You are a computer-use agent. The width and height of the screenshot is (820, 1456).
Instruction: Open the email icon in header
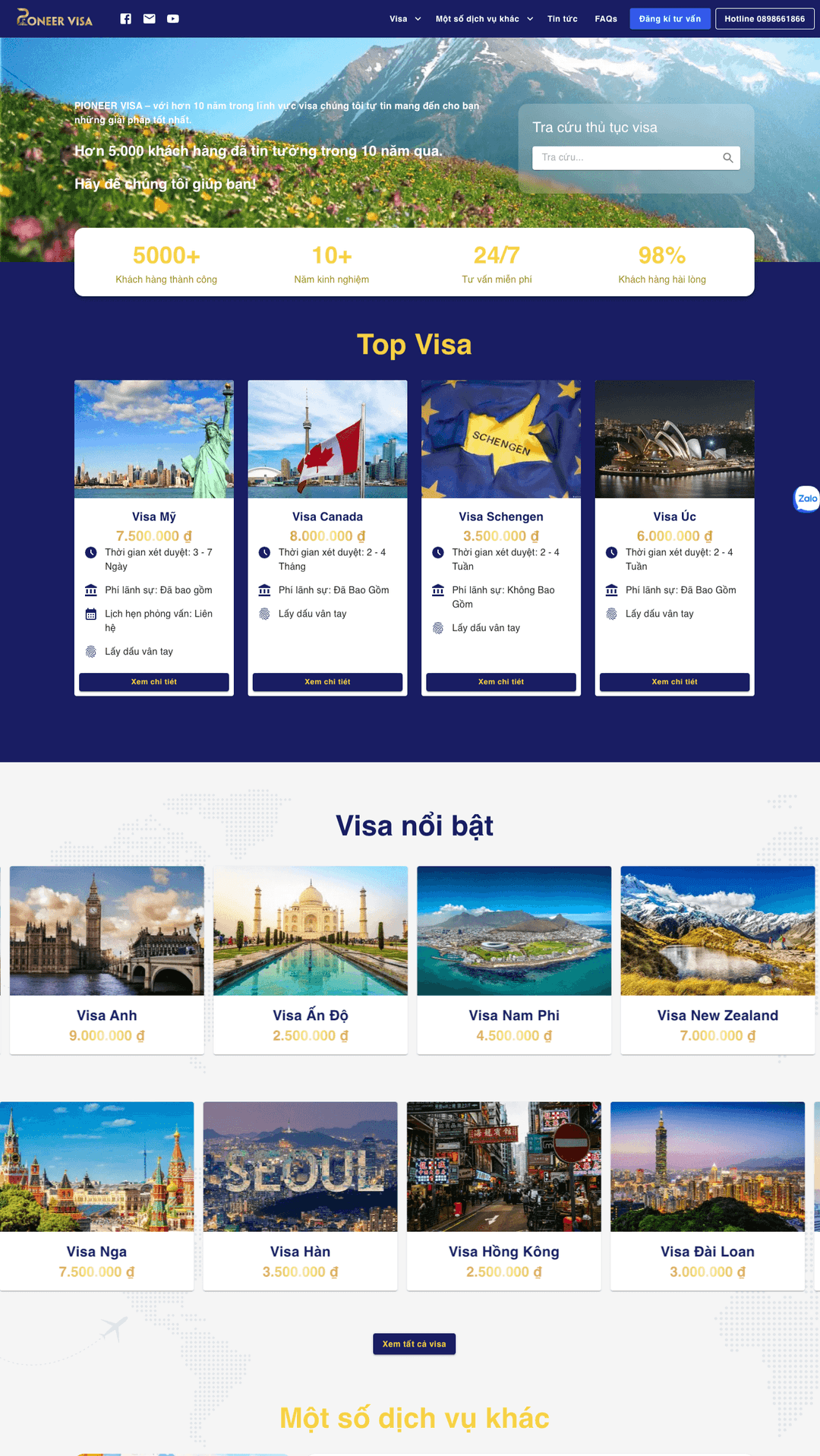(150, 19)
